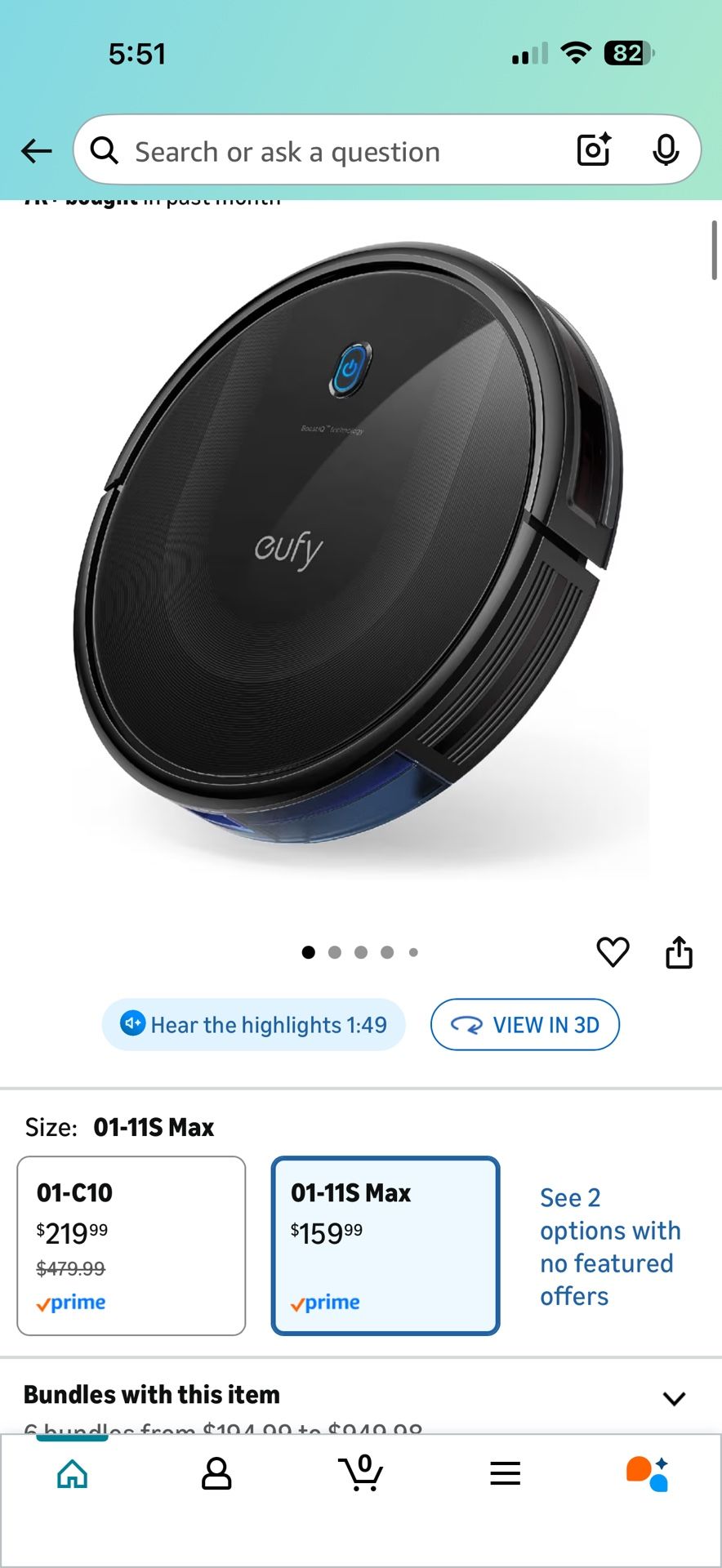Open the eufy robot vacuum product image
Viewport: 722px width, 1568px height.
point(351,547)
